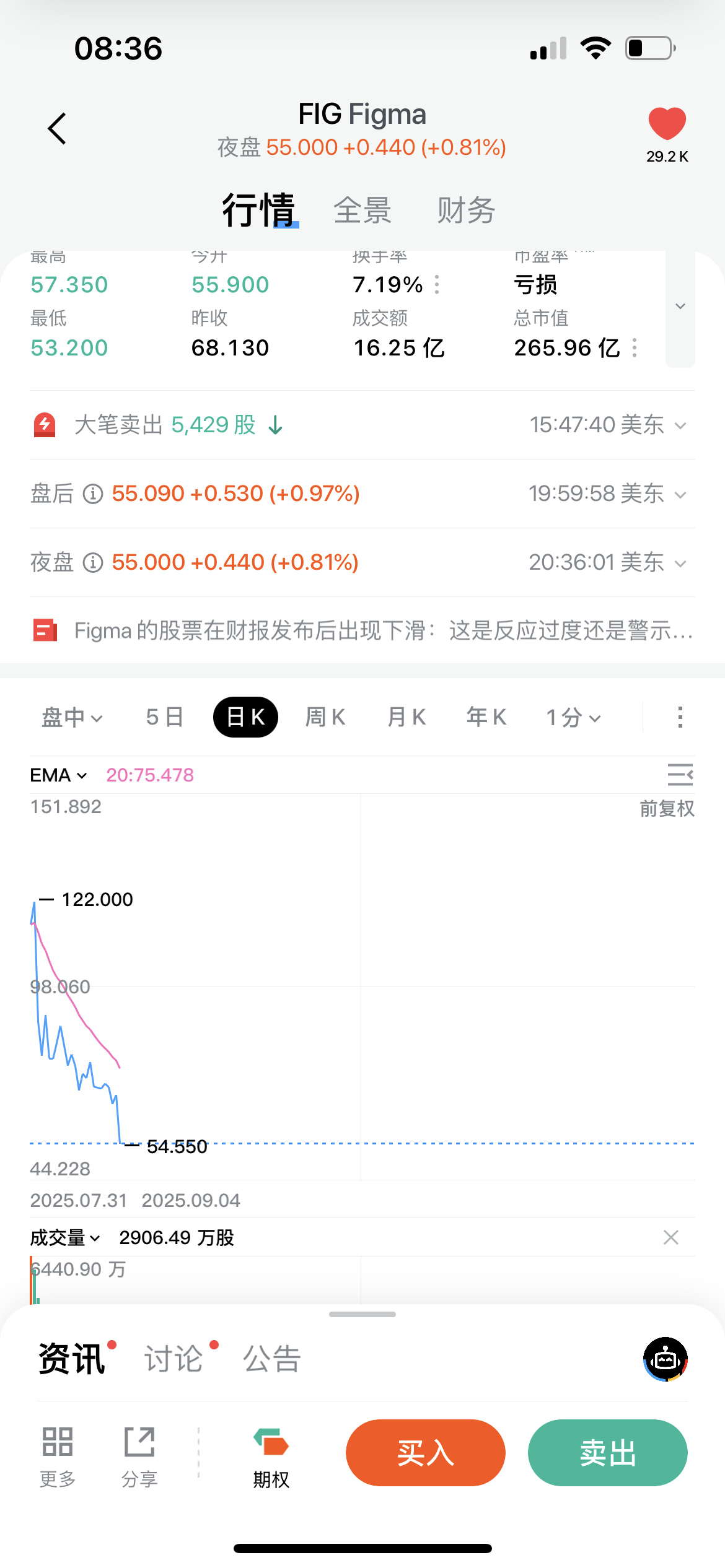Select the 月K chart period

pyautogui.click(x=406, y=717)
